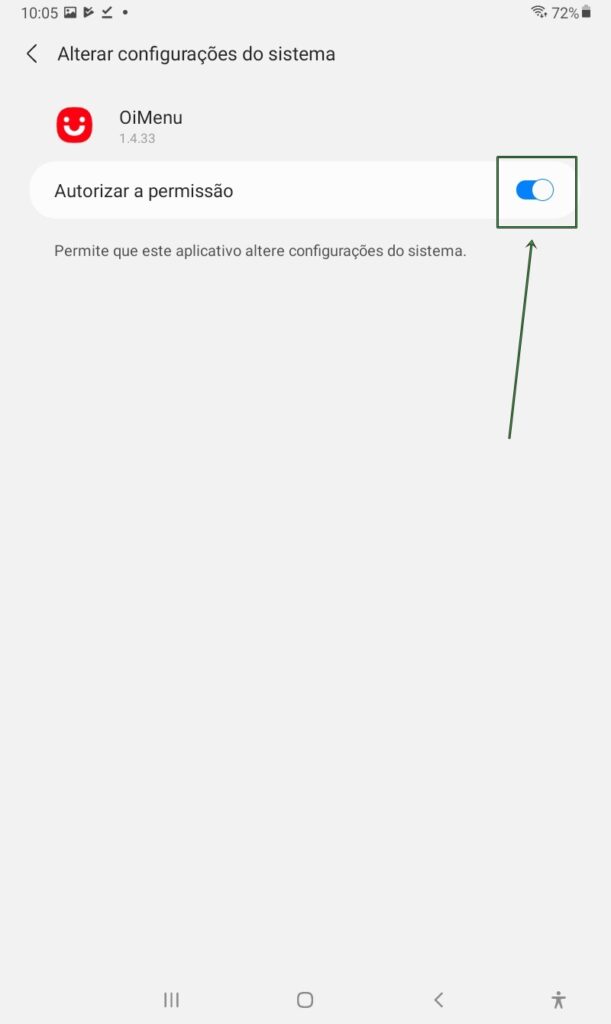Go to the home screen
This screenshot has height=1024, width=611.
pos(305,999)
